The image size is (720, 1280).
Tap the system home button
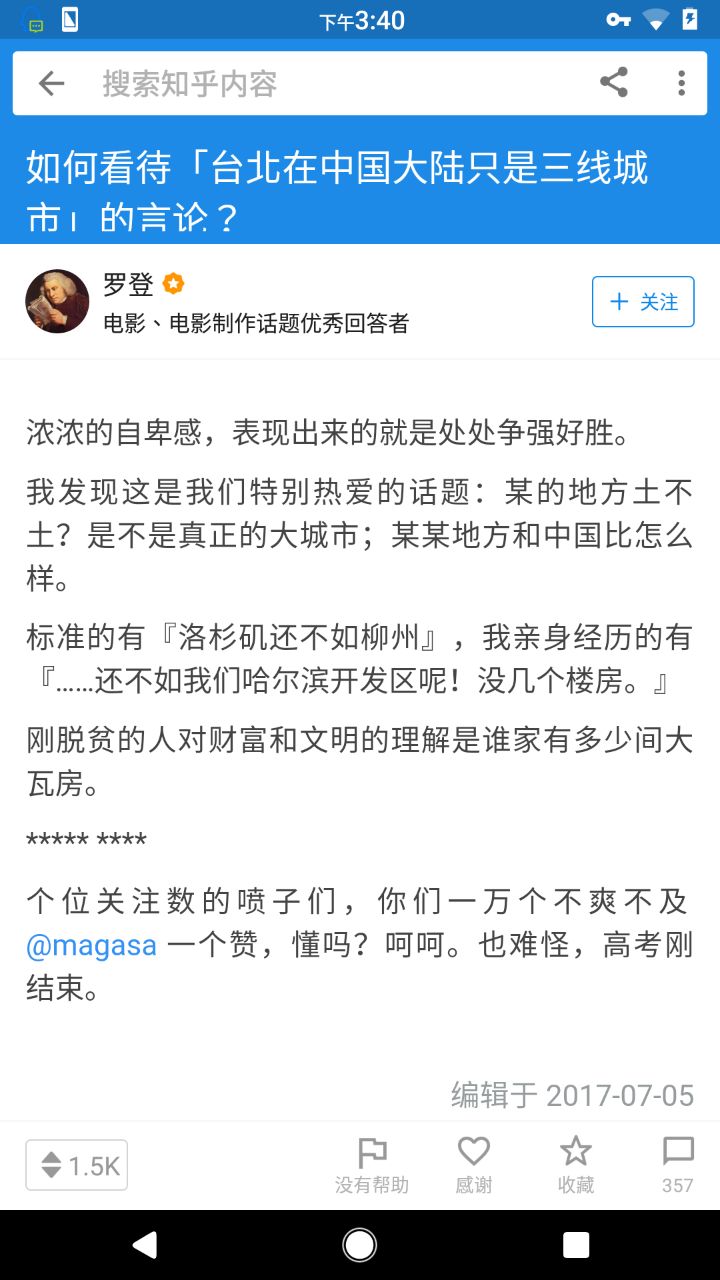pos(360,1244)
